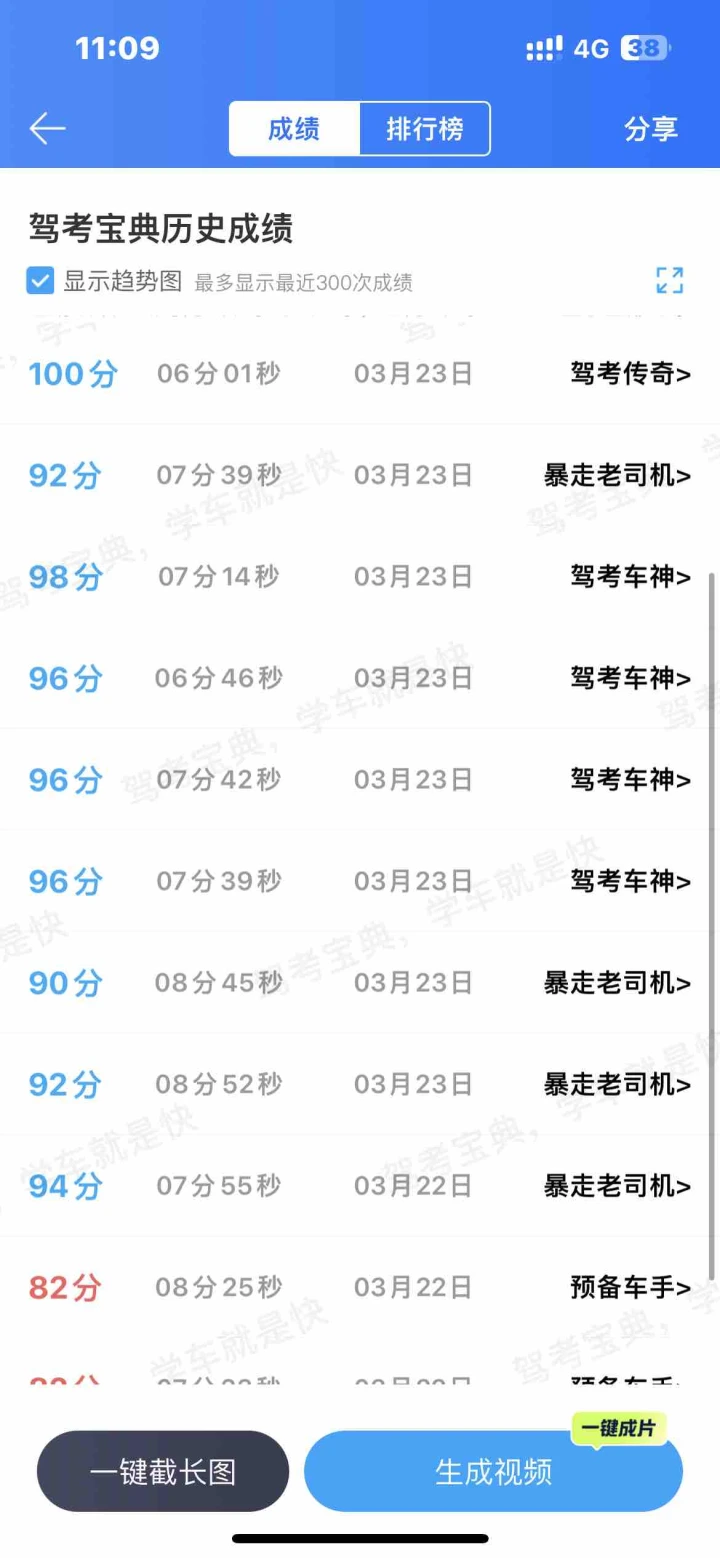This screenshot has width=720, height=1558.
Task: Open the 96分 record timed 07分42秒
Action: tap(360, 780)
